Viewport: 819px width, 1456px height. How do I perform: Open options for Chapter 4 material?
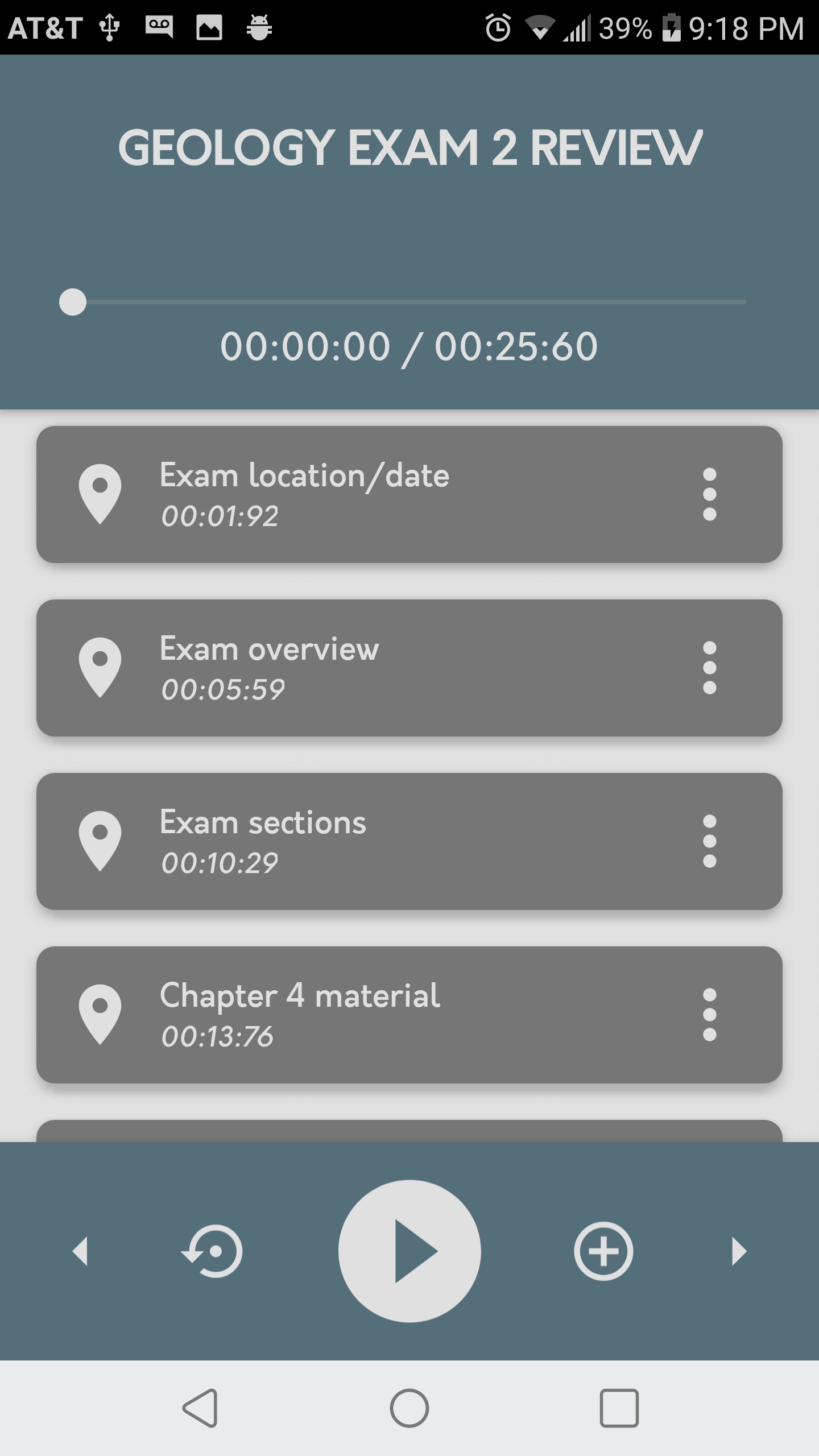point(709,1015)
